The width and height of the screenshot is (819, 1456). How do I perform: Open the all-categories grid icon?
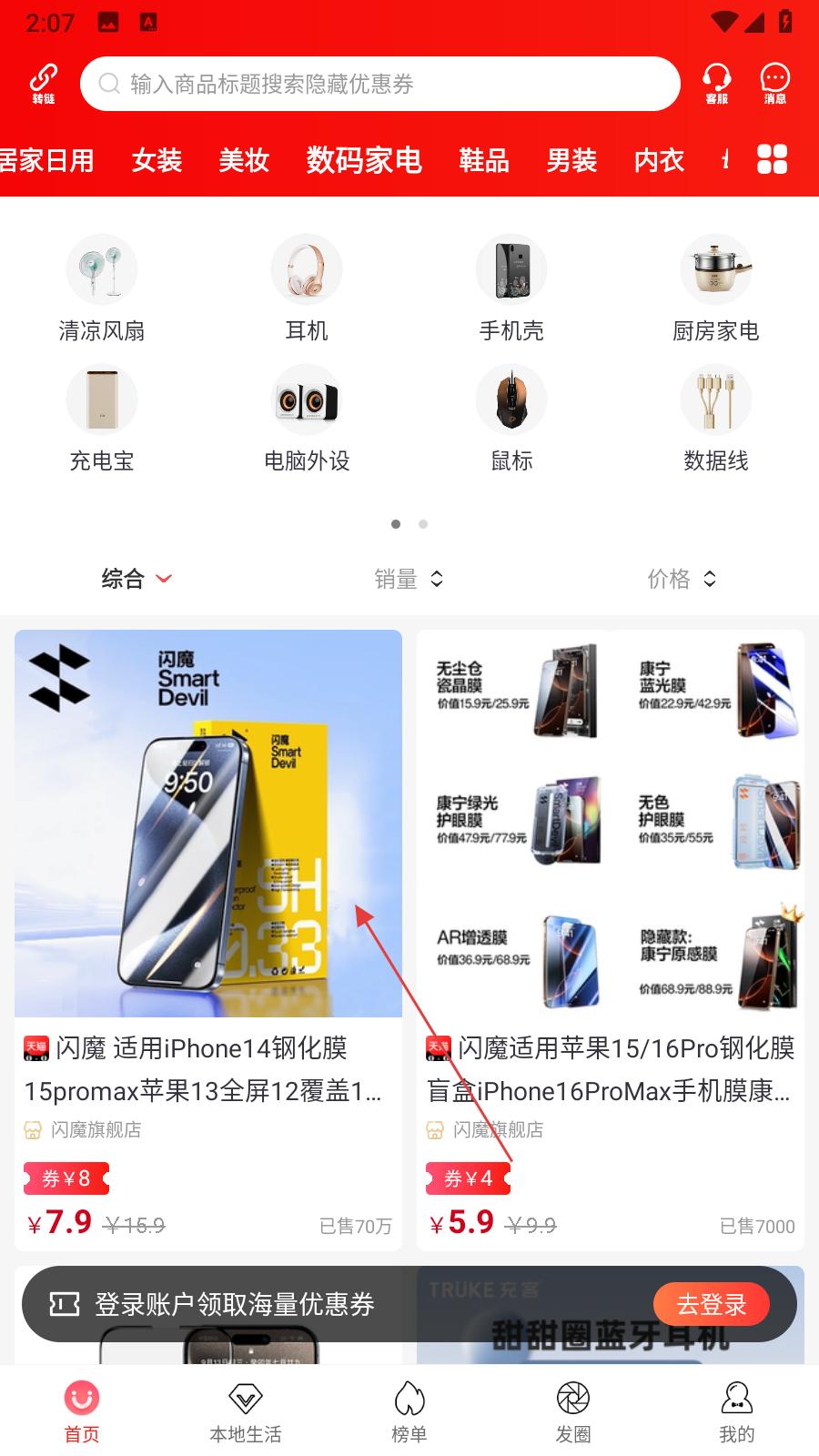772,159
